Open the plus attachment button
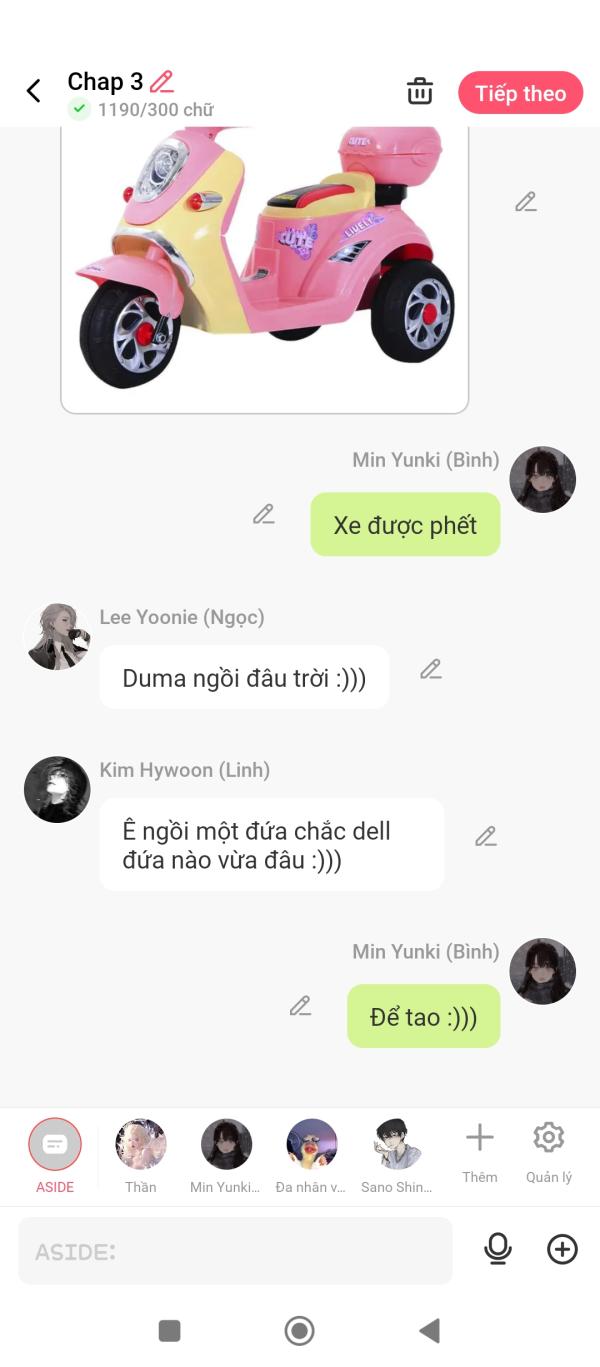 pos(562,1249)
